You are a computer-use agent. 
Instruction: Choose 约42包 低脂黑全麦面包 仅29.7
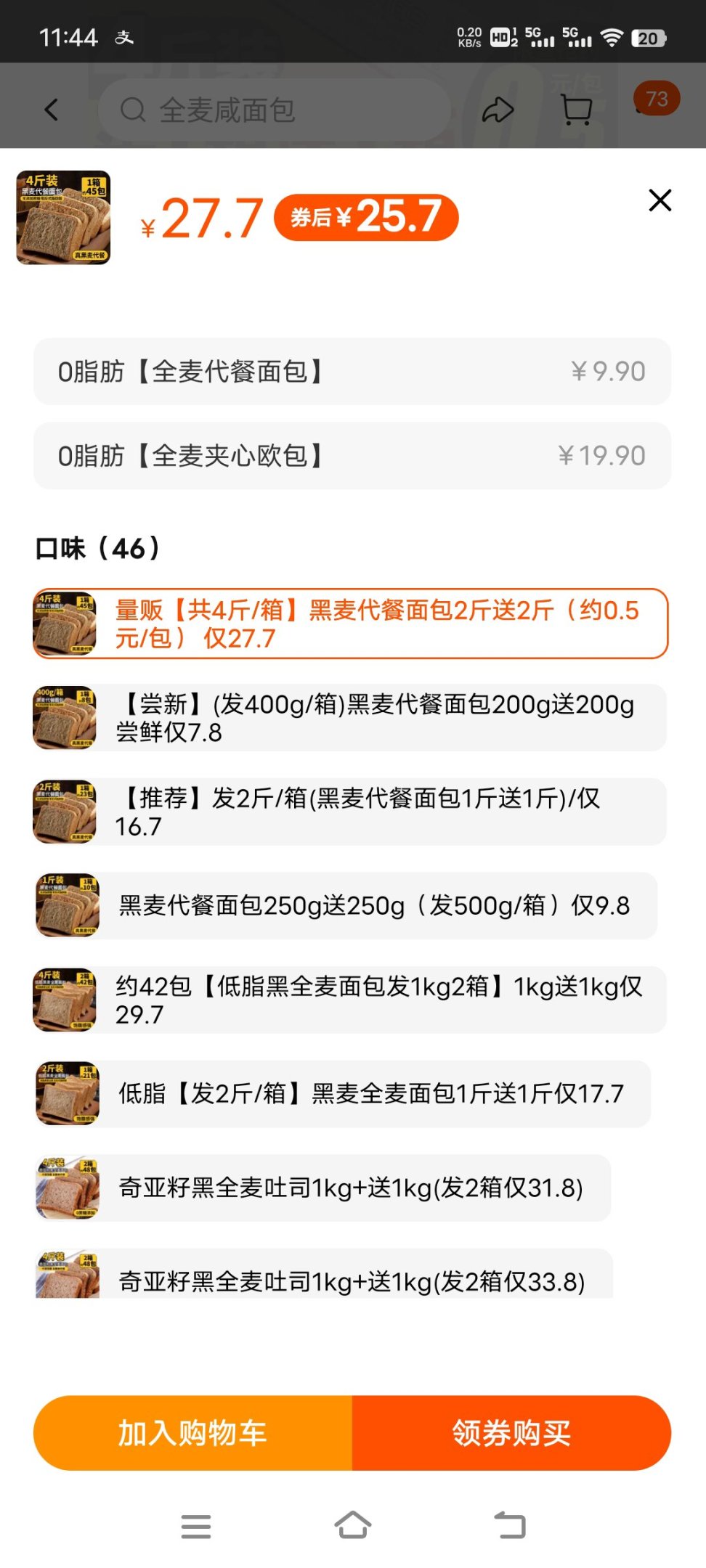(x=350, y=1000)
